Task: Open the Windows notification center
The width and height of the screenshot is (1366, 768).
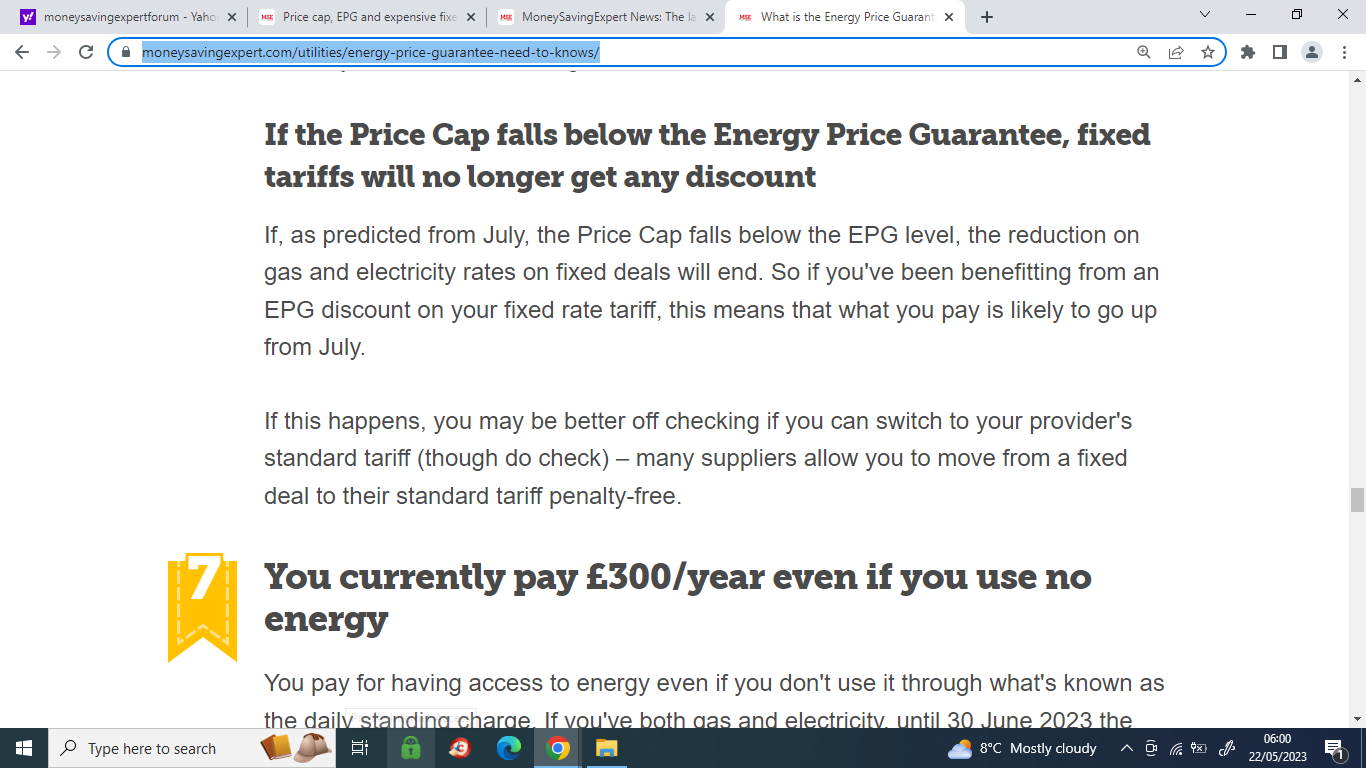Action: click(x=1334, y=748)
